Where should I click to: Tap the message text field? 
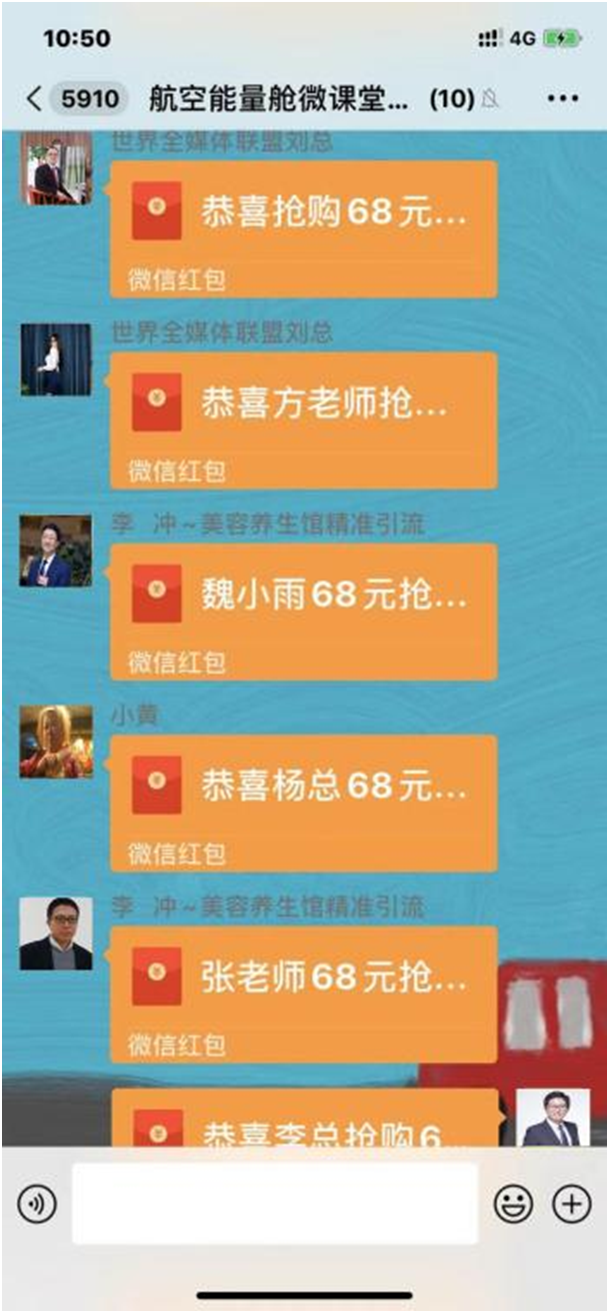[x=274, y=1204]
